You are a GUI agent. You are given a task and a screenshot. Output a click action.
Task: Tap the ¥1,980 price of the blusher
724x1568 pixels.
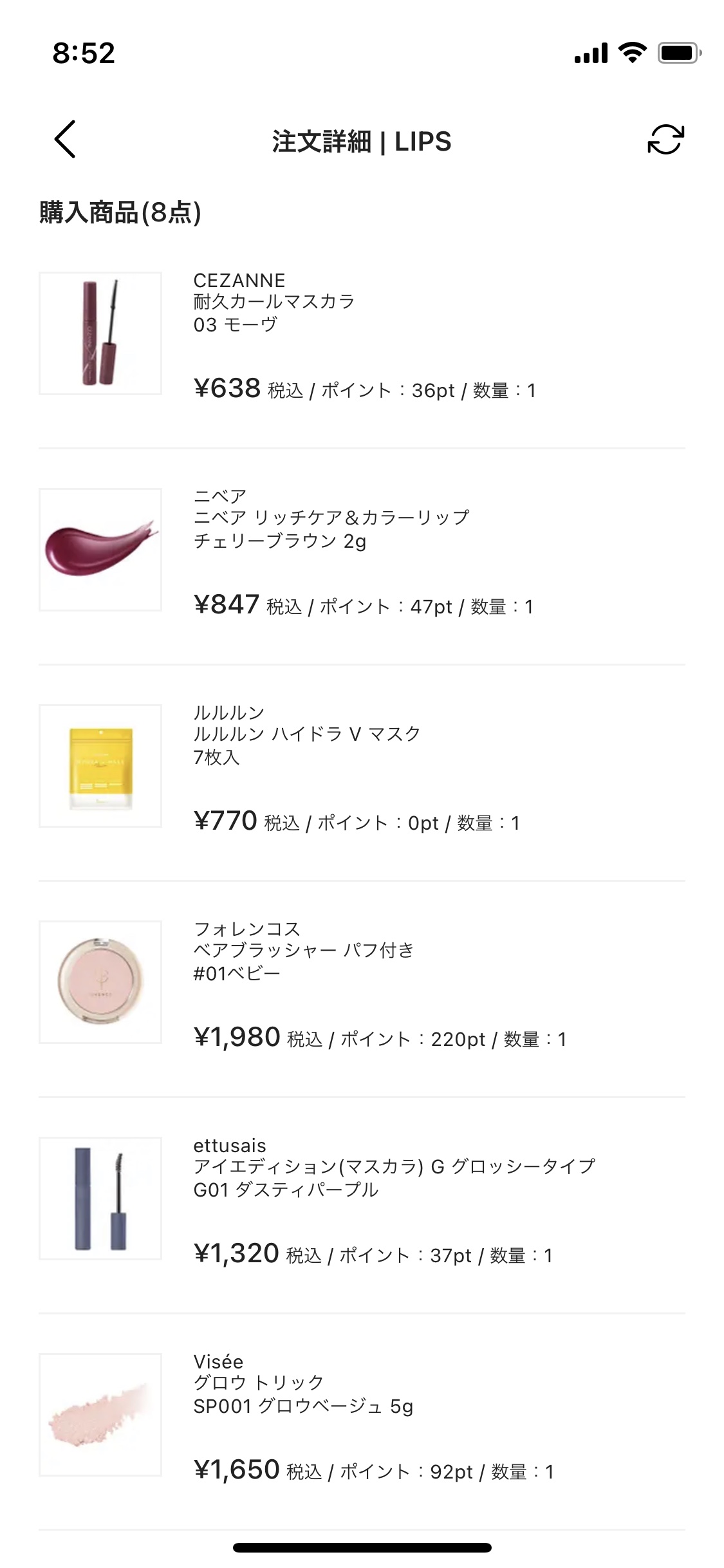(235, 1036)
